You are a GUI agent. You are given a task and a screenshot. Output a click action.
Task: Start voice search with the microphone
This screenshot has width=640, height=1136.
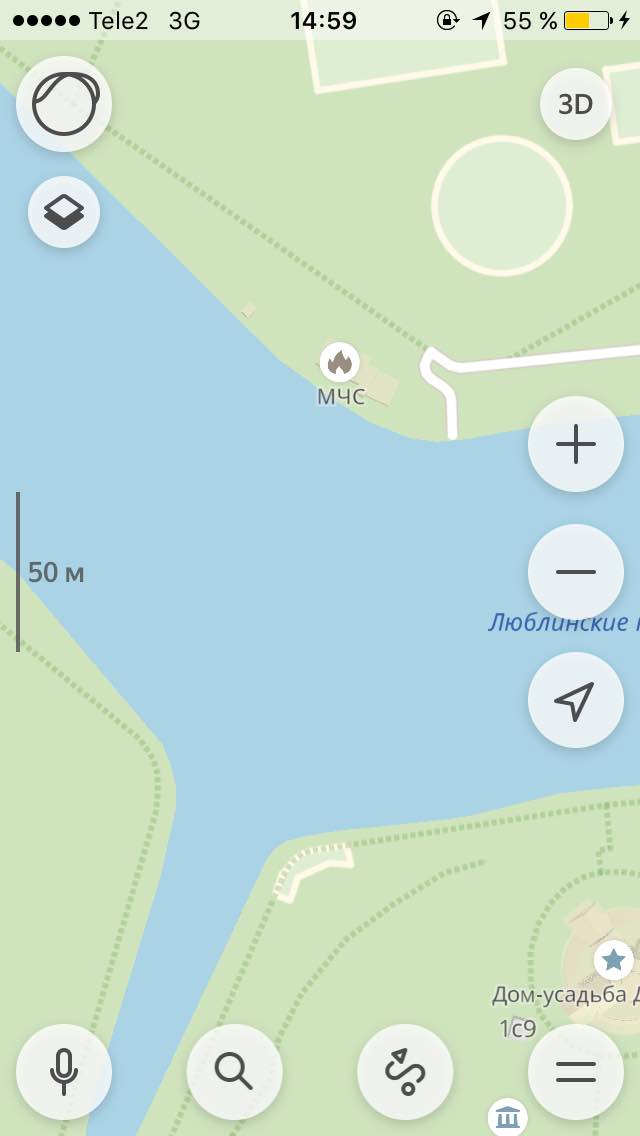point(64,1072)
